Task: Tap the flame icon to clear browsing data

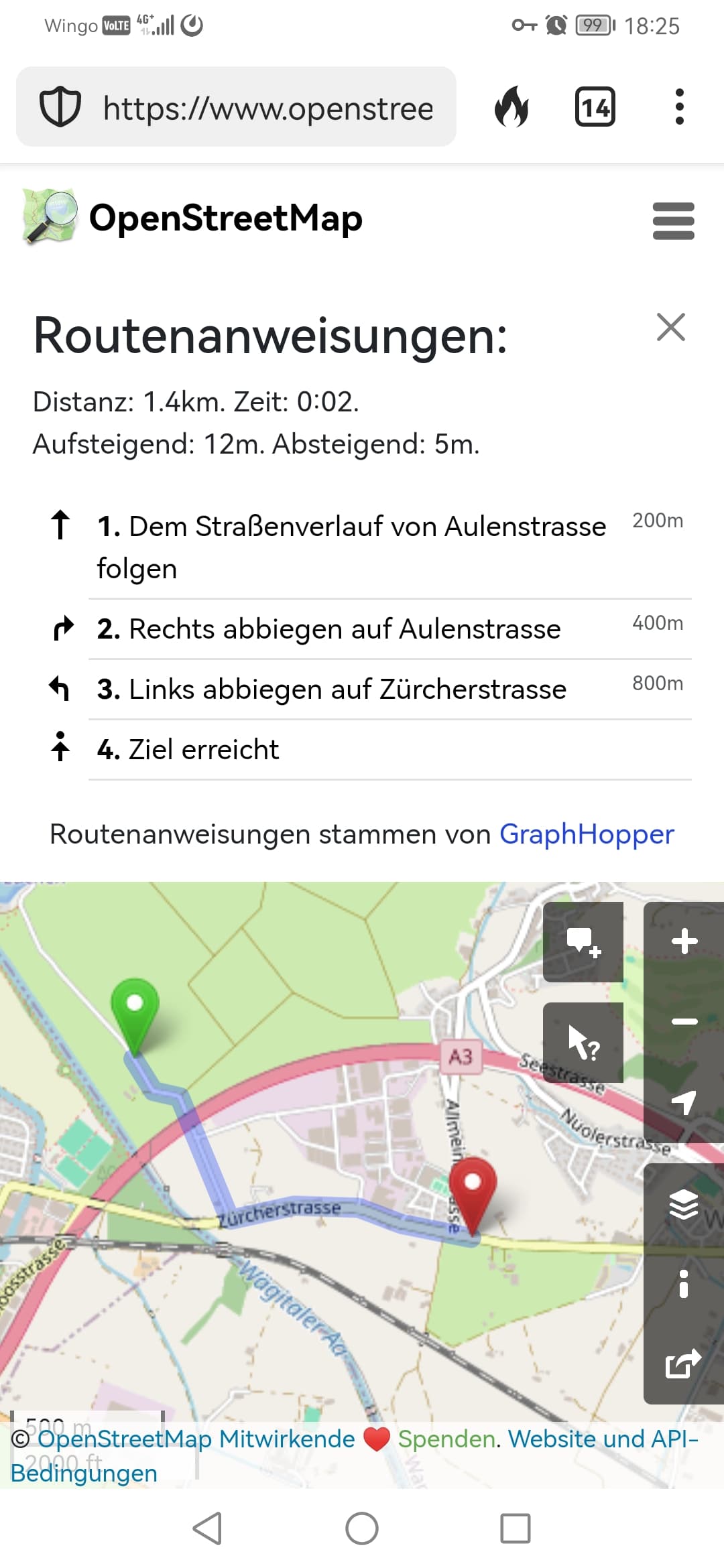Action: (512, 107)
